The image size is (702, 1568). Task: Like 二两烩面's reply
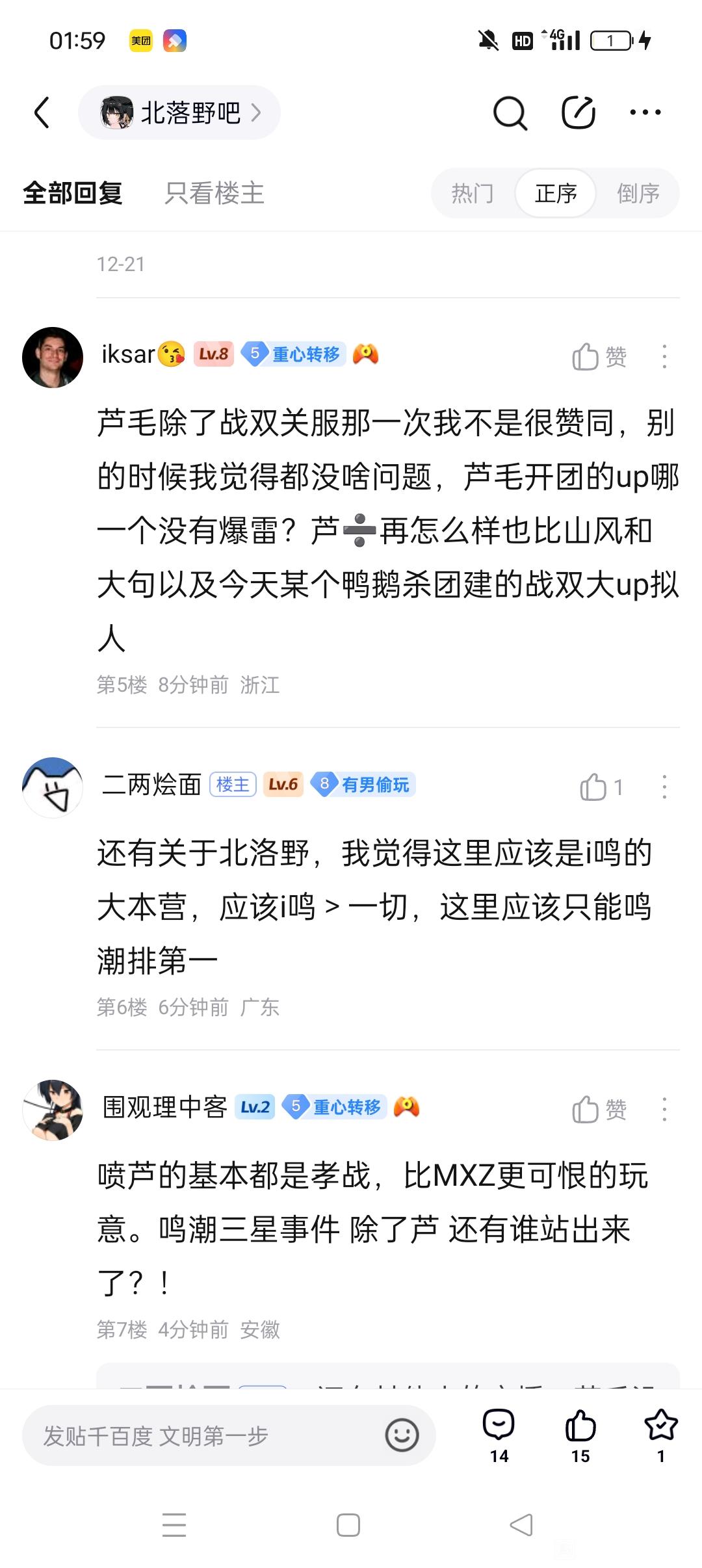click(x=601, y=787)
